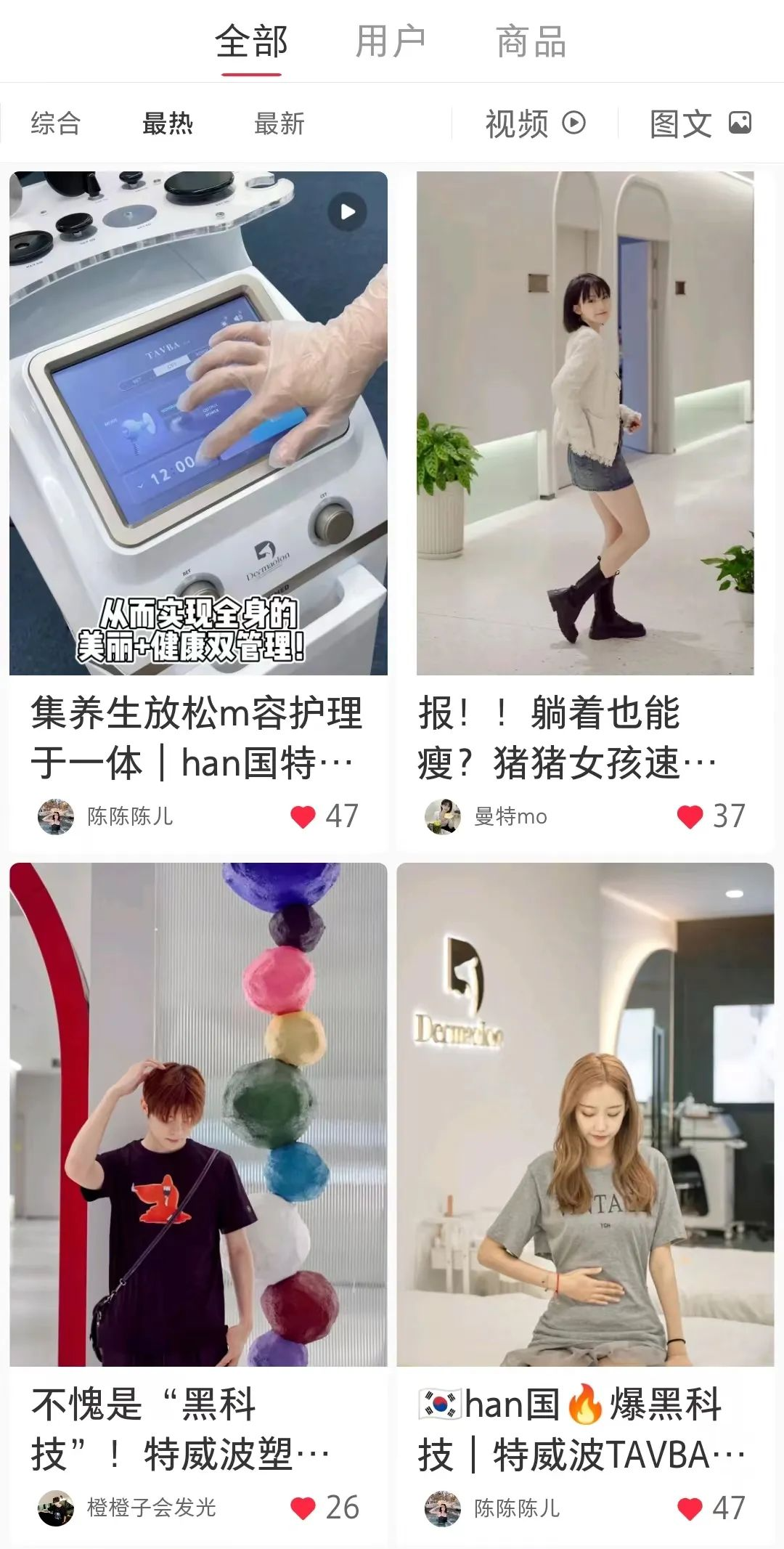Like the 集养生放松 post with 47 likes

303,817
